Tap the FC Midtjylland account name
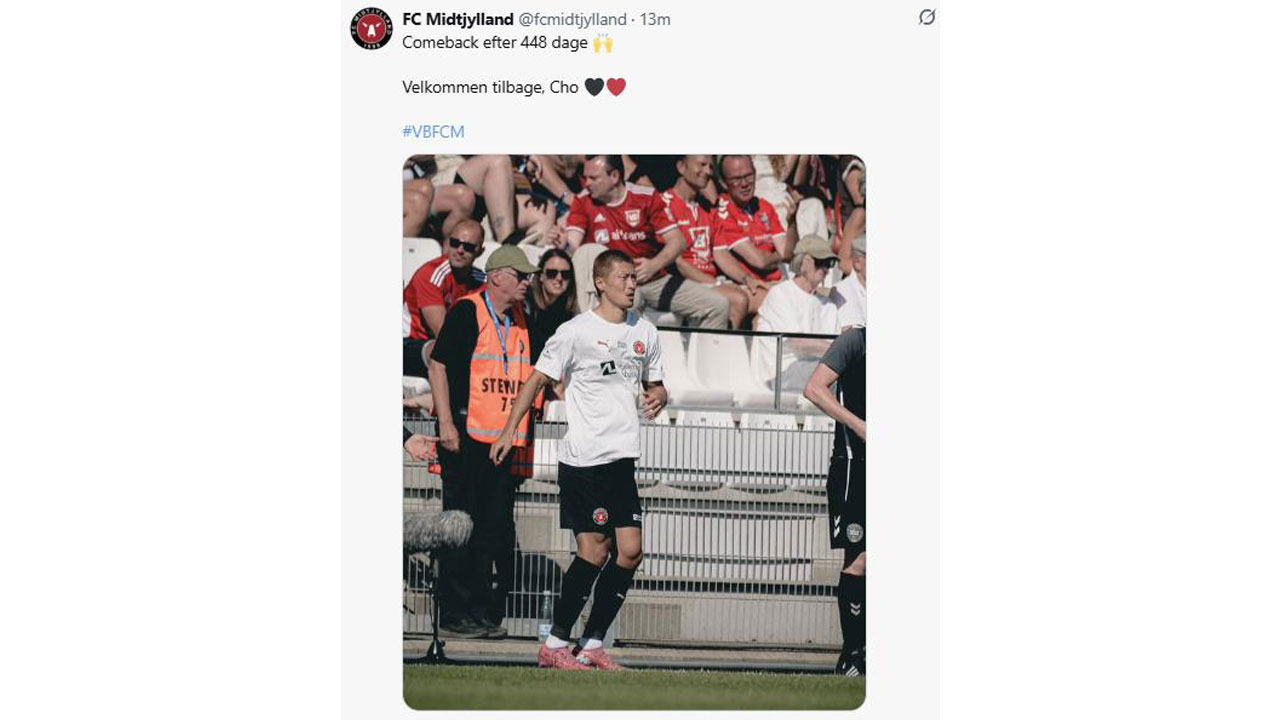The height and width of the screenshot is (720, 1280). 457,19
